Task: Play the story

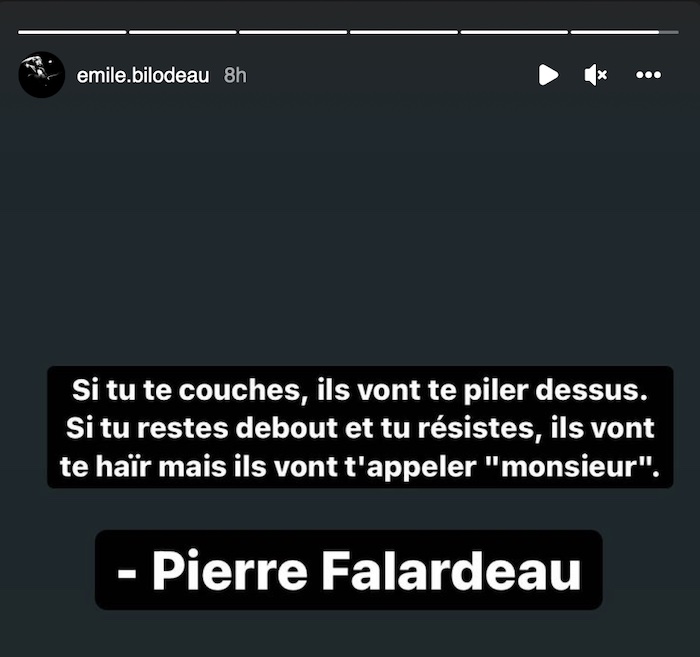Action: pos(548,75)
